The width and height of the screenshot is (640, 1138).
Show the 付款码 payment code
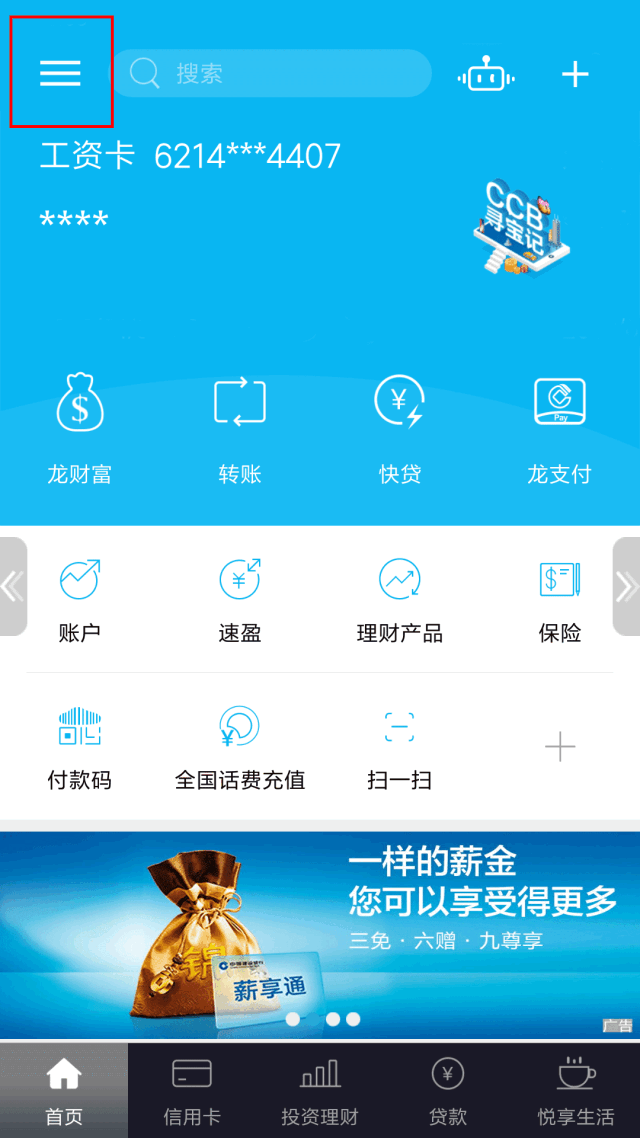pyautogui.click(x=80, y=747)
